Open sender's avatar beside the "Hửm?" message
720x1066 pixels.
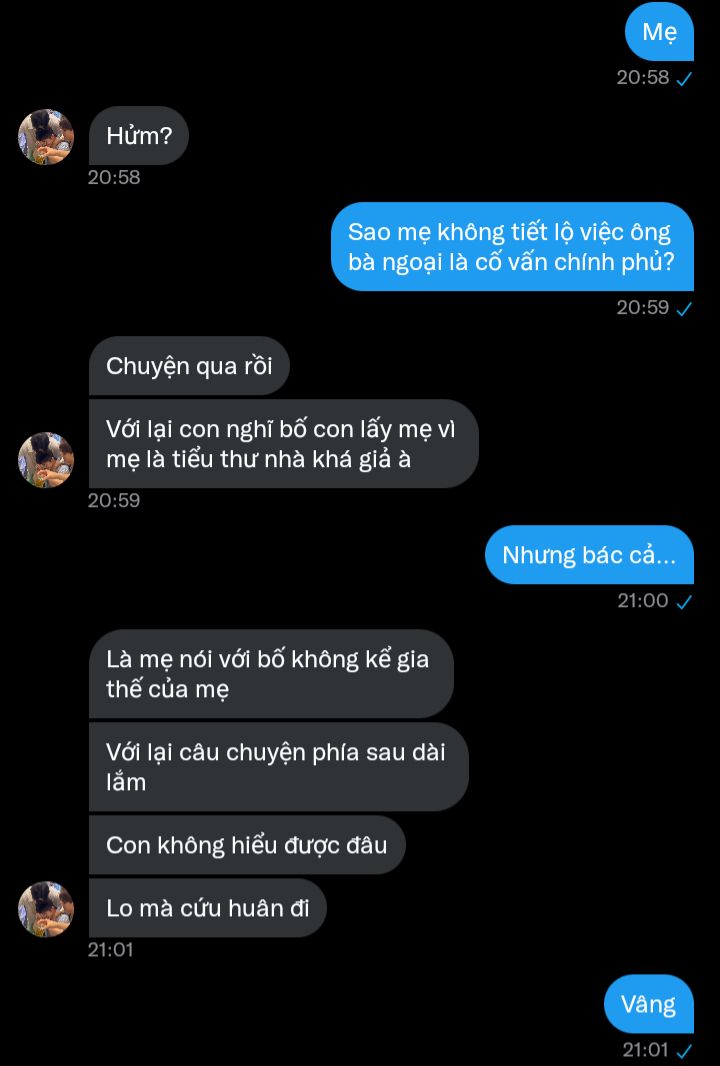click(x=46, y=137)
